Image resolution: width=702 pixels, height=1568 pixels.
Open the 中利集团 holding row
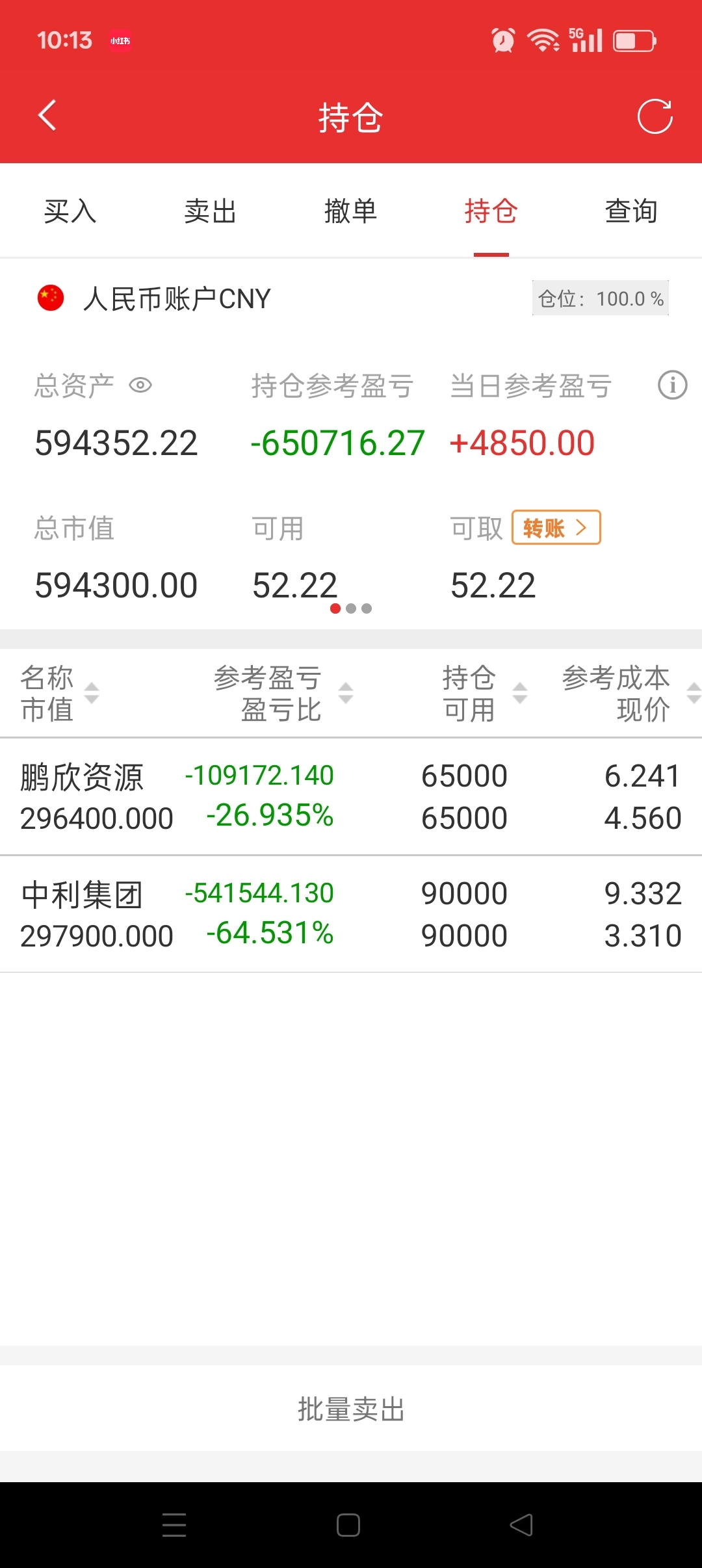coord(351,915)
